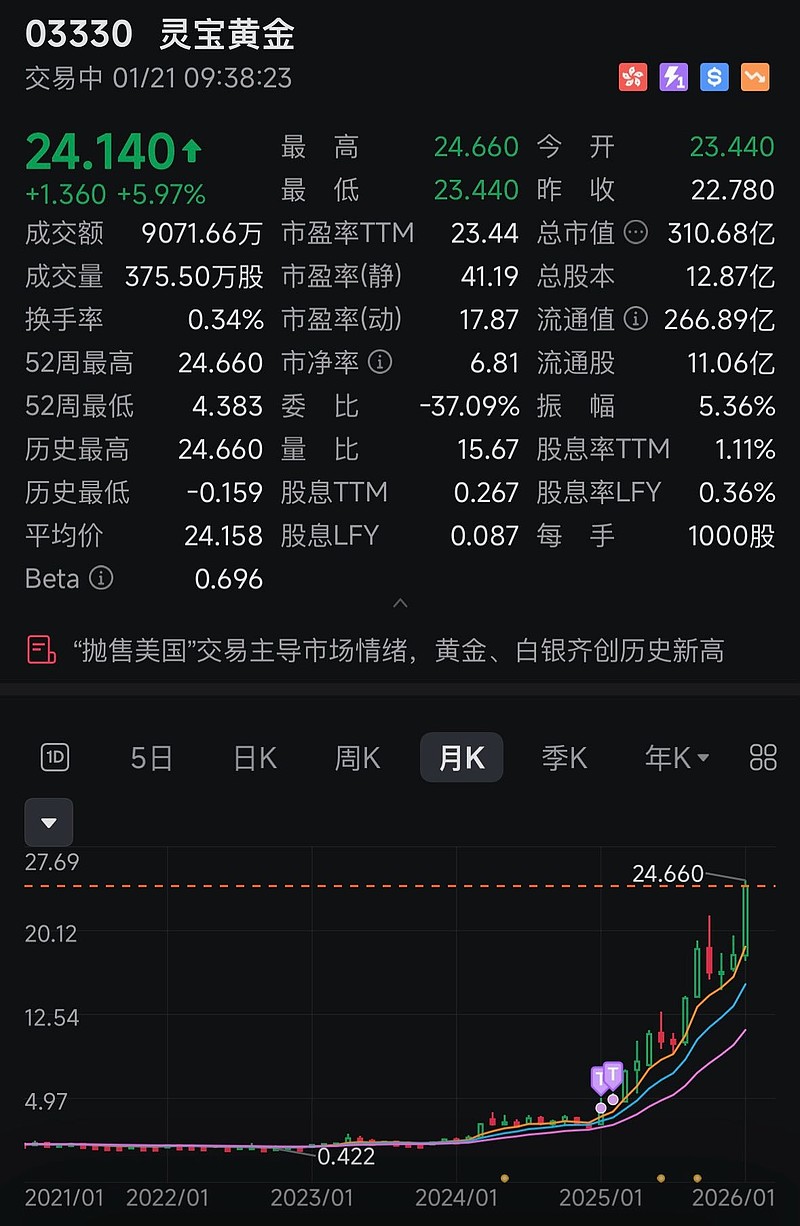Select the orange short-selling trend icon

[x=753, y=78]
